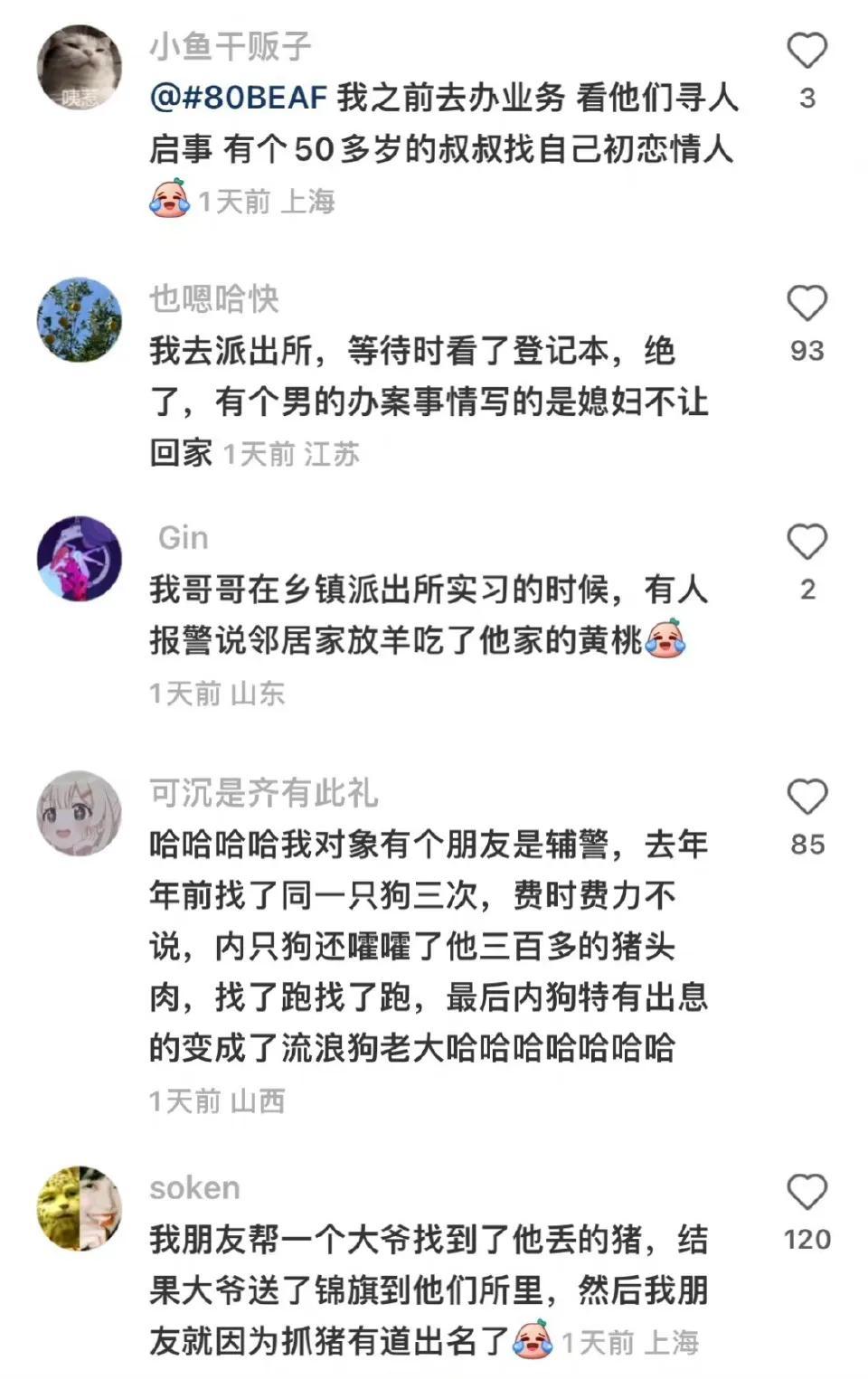View Gin's profile via avatar
The height and width of the screenshot is (1379, 868).
coord(80,559)
